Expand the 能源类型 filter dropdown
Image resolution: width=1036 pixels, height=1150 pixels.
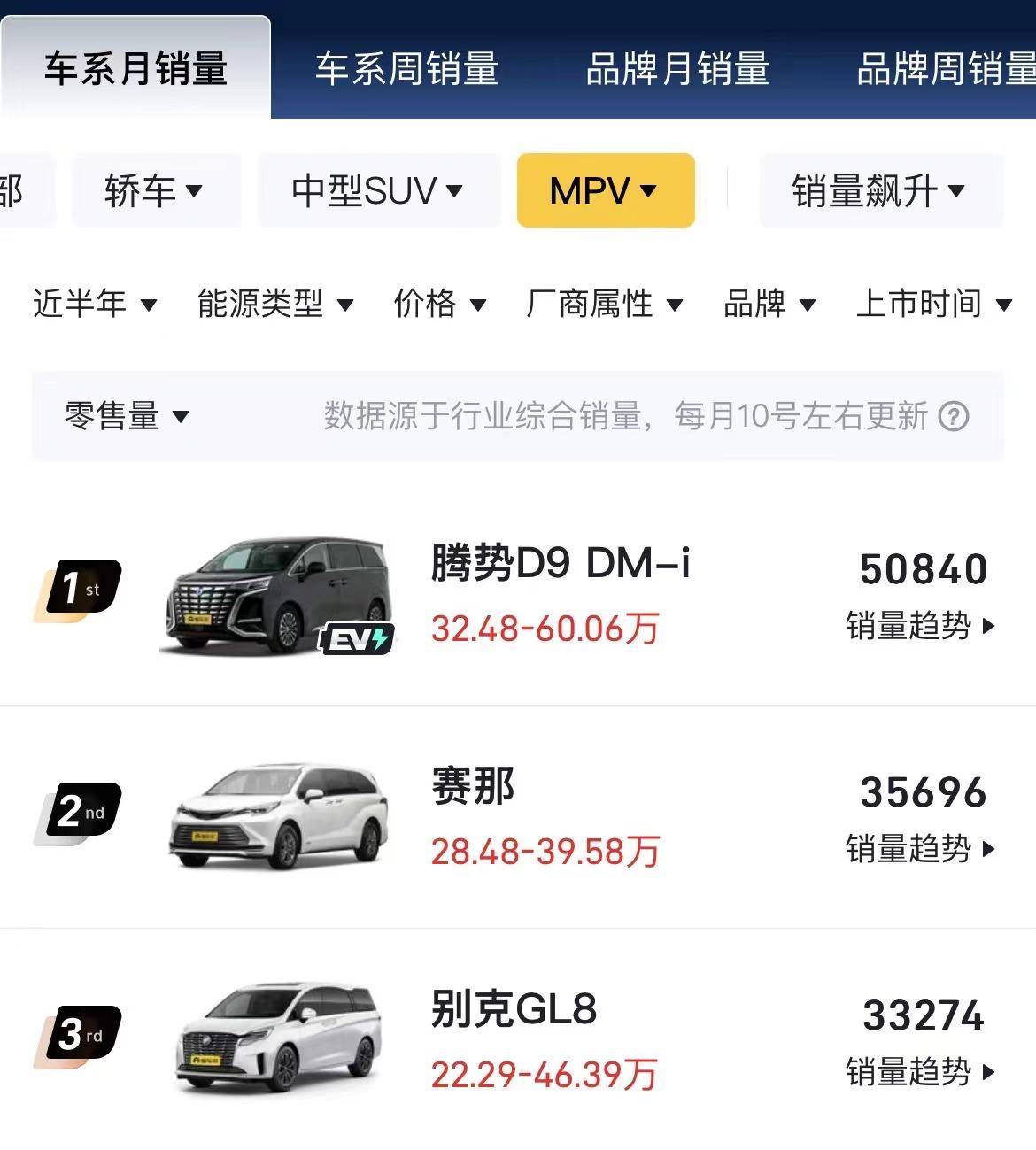point(277,304)
